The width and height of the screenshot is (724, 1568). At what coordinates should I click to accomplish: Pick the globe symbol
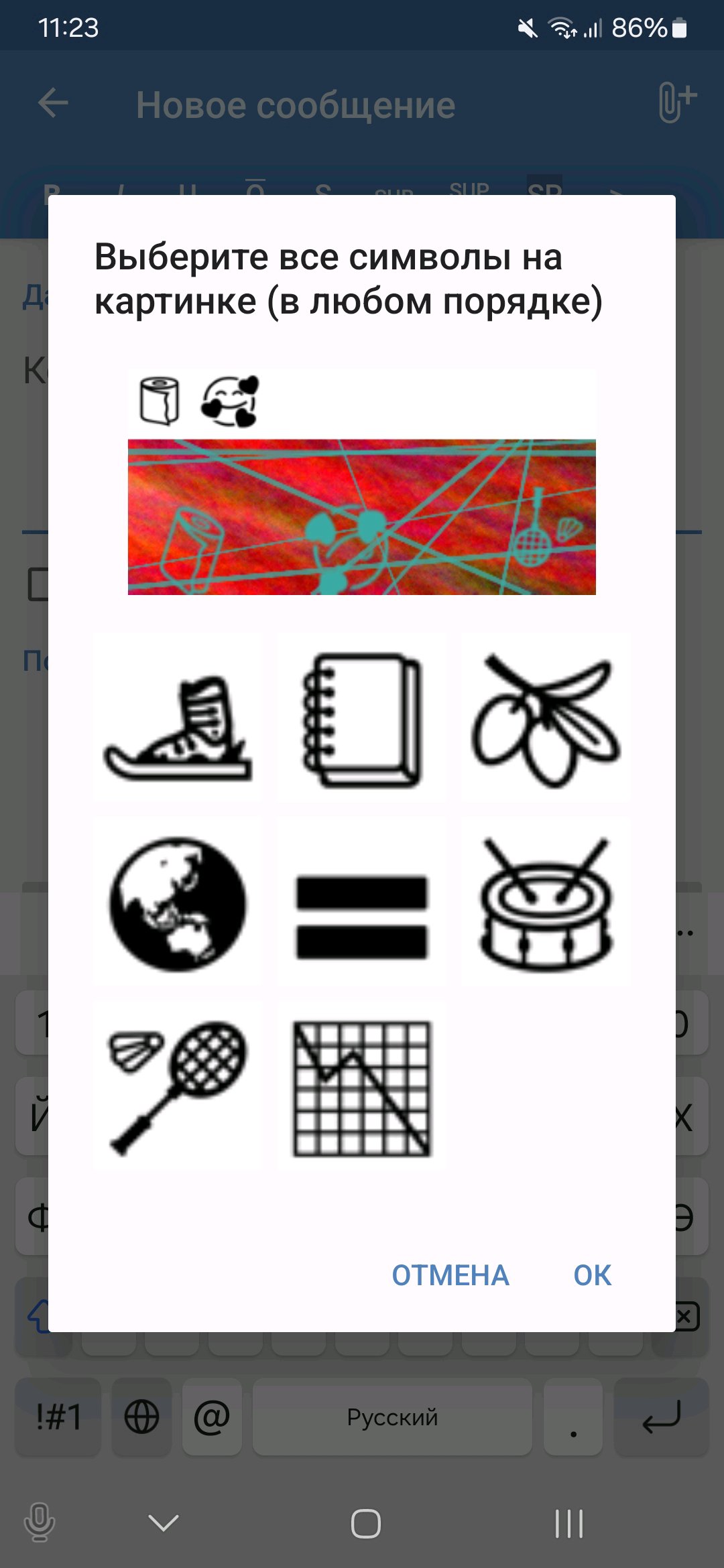click(x=178, y=902)
